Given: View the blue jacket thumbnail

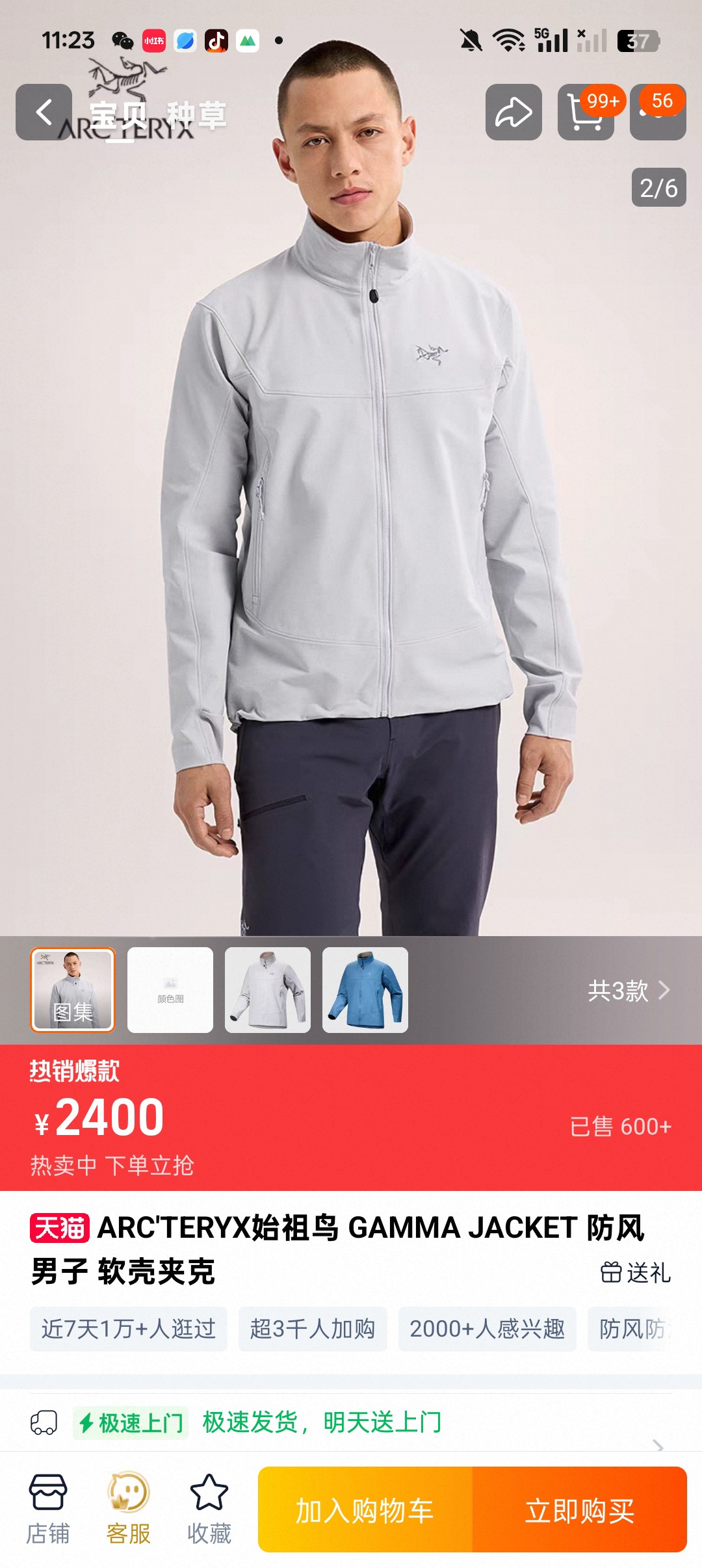Looking at the screenshot, I should tap(365, 989).
